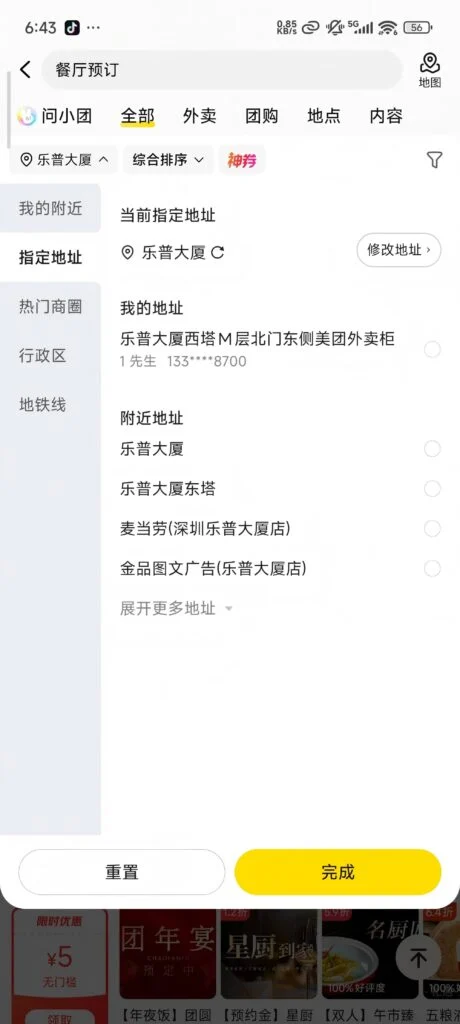Expand the 综合排序 sorting dropdown
This screenshot has width=460, height=1024.
169,159
